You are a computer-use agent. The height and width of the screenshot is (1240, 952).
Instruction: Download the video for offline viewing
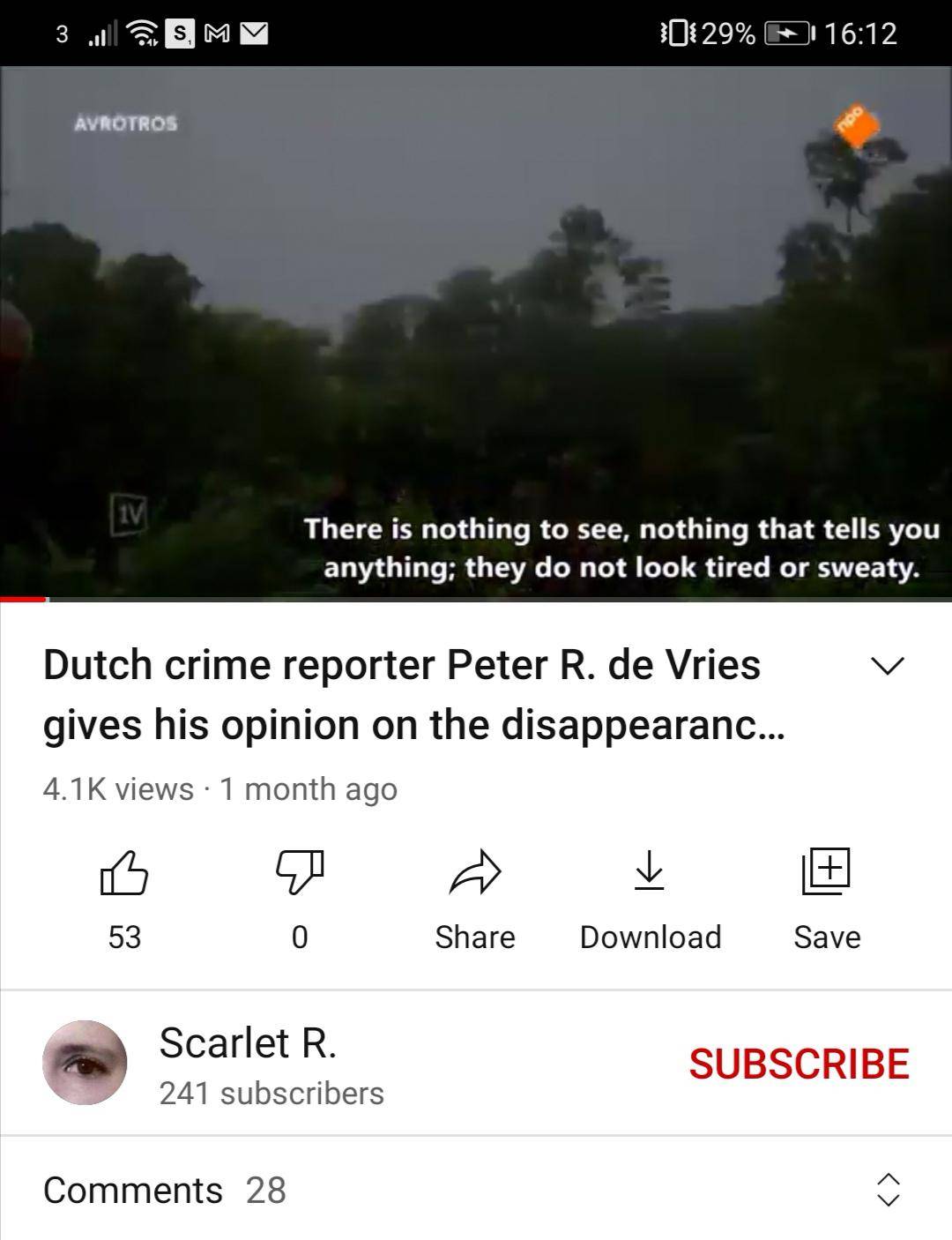[x=650, y=873]
